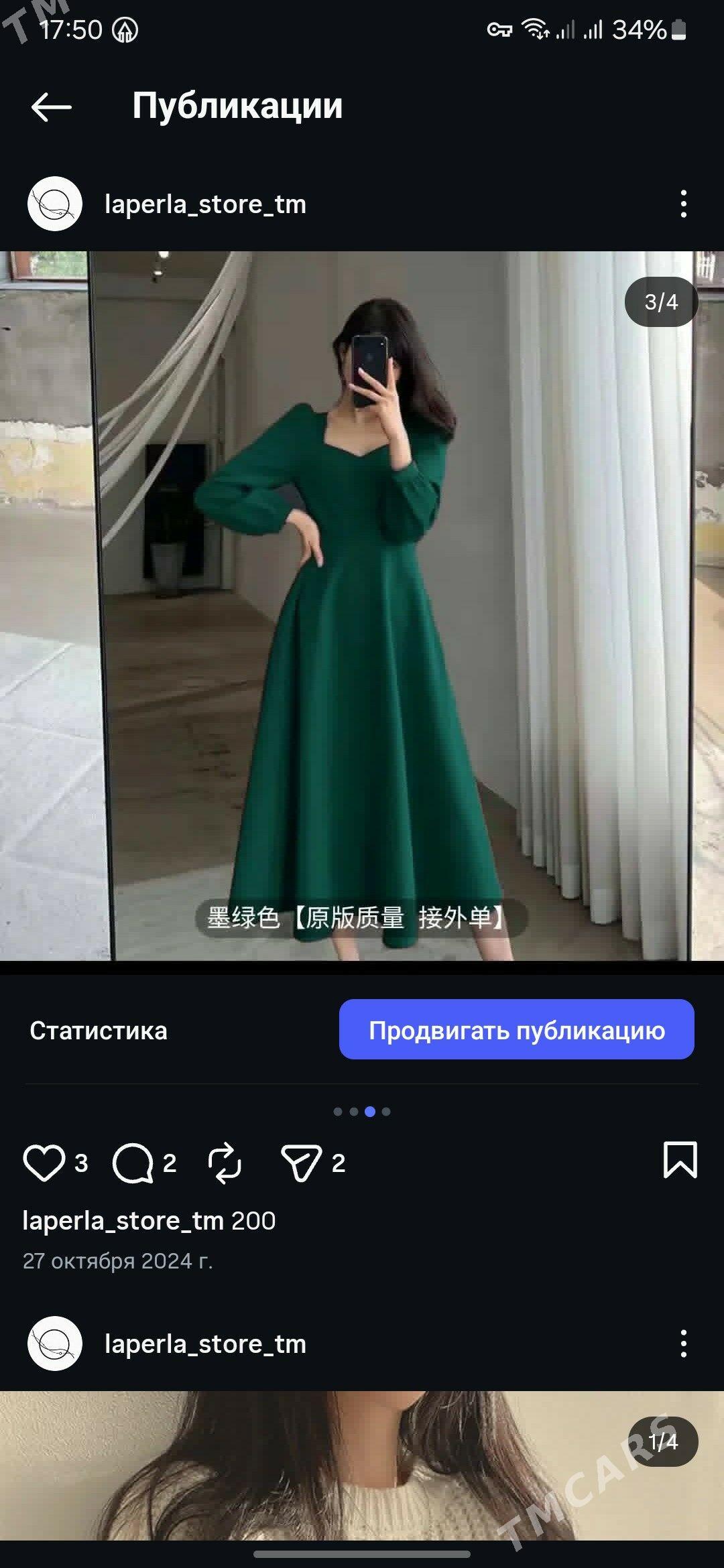724x1568 pixels.
Task: Open the overflow menu of the post with the 1/4 photo
Action: point(683,1344)
